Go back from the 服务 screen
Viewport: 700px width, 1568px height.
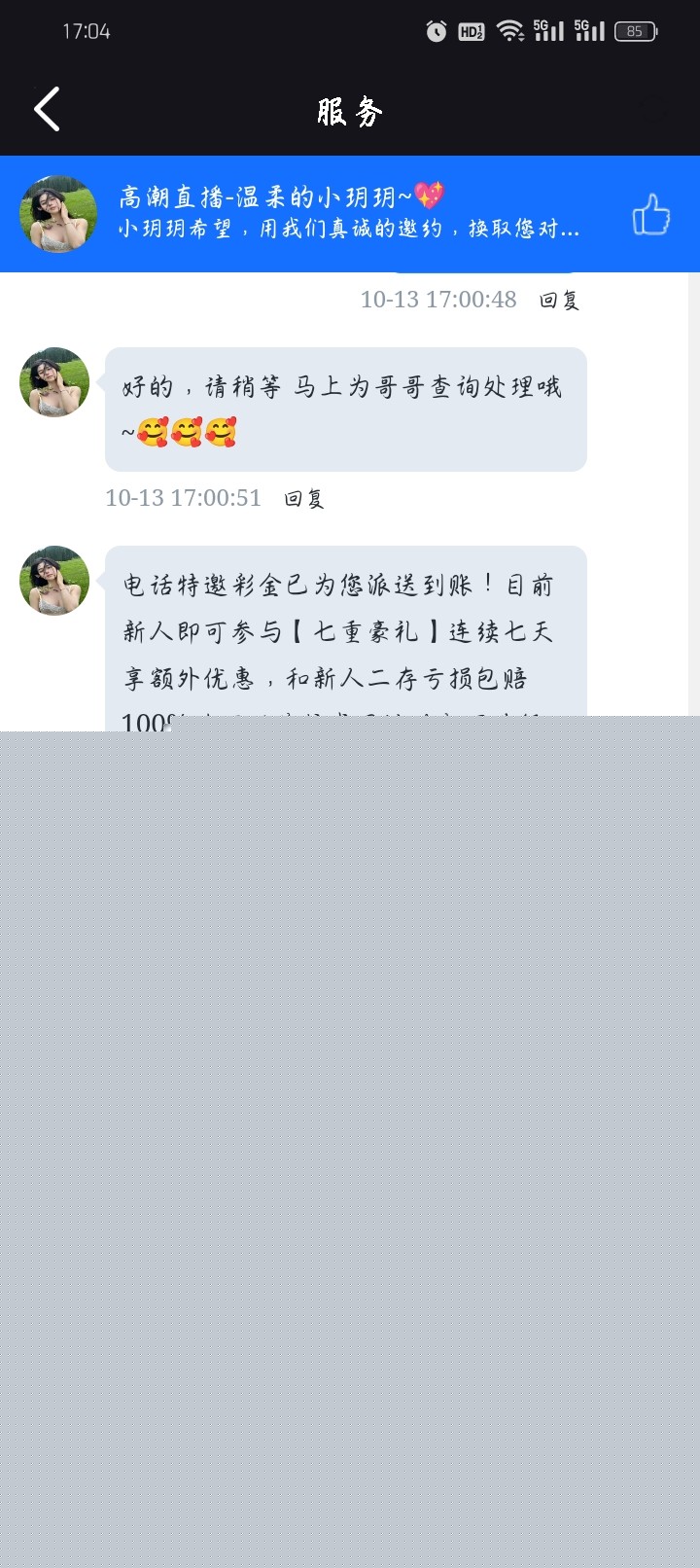pos(47,109)
